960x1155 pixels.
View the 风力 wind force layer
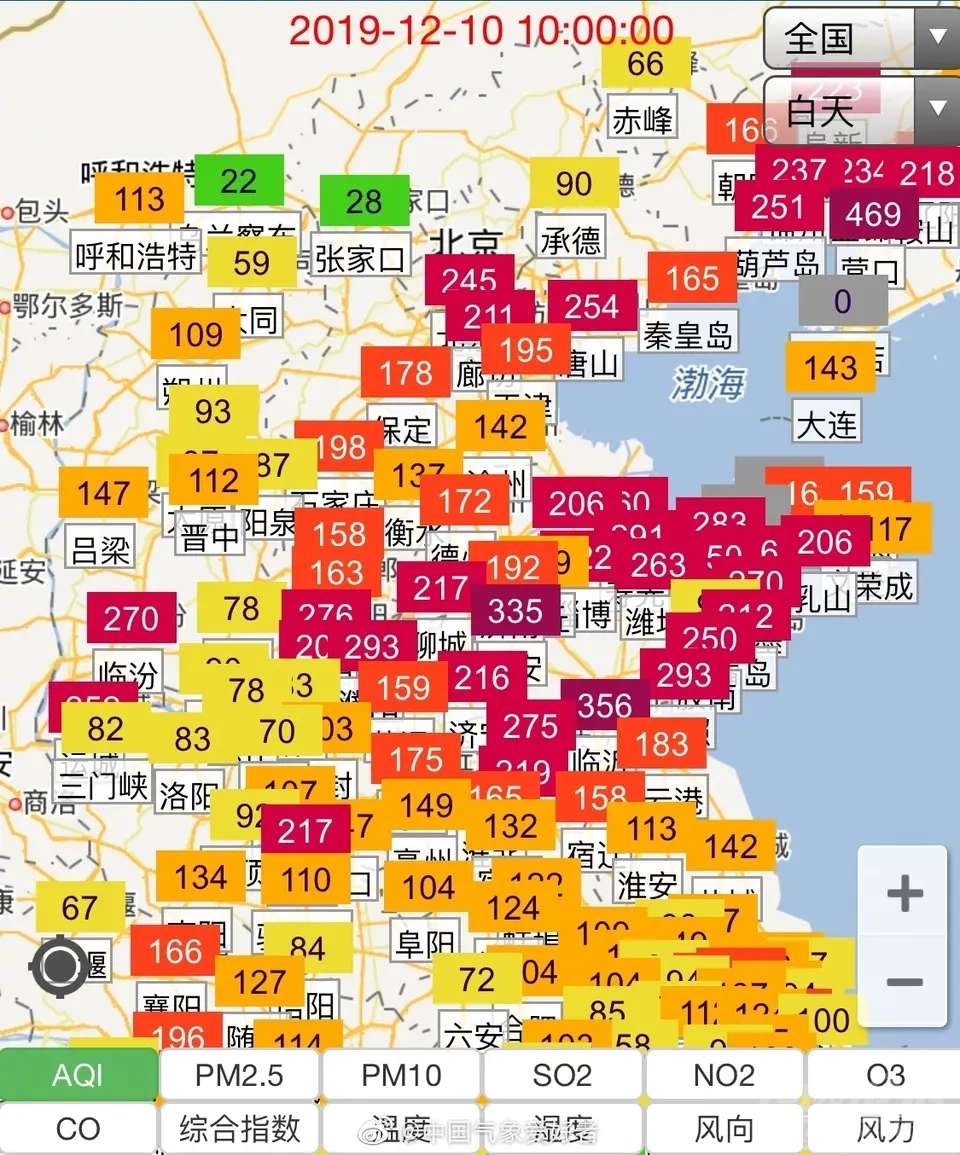pos(885,1129)
